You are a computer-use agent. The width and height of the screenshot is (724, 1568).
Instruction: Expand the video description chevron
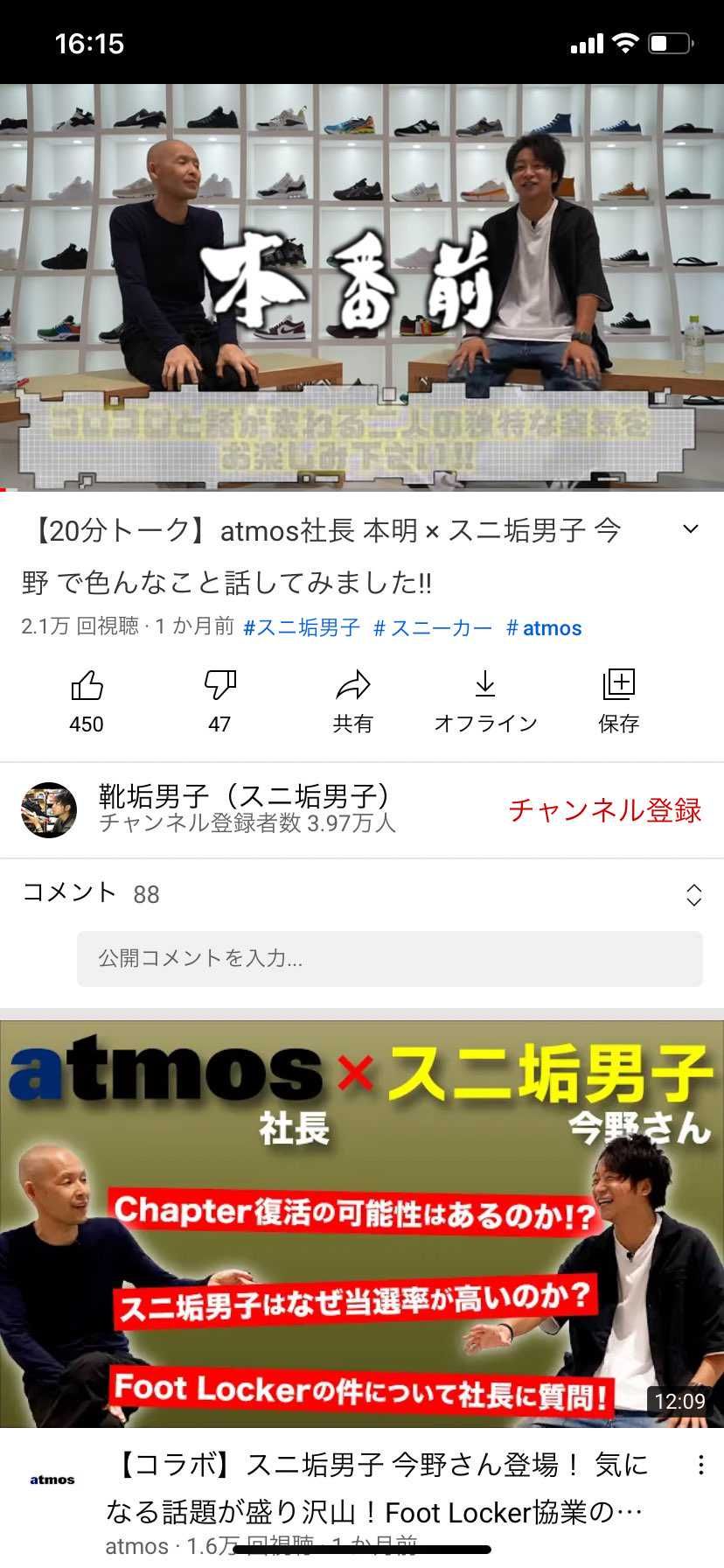[691, 528]
